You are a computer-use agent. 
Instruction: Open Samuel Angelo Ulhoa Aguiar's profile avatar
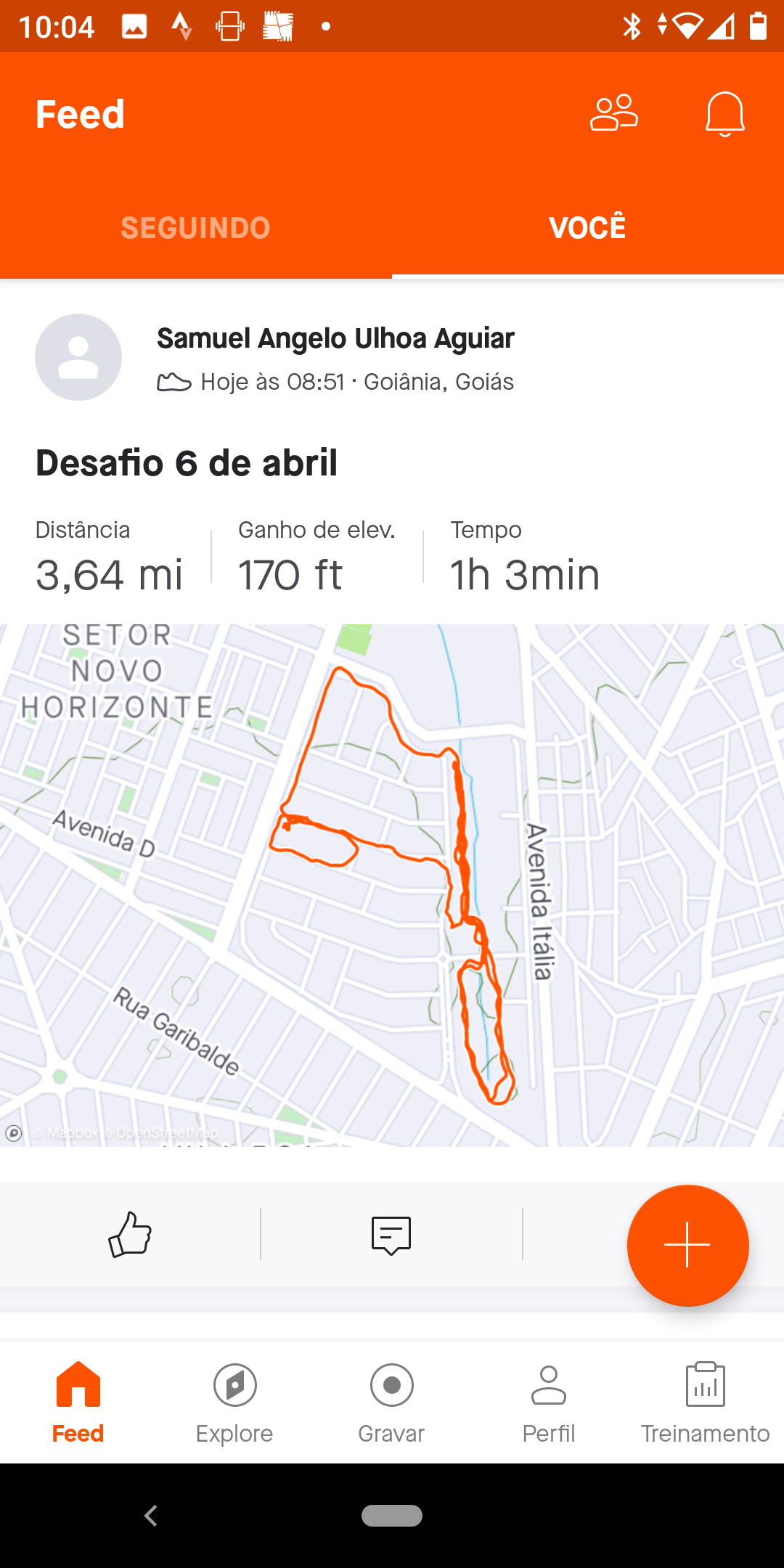78,357
